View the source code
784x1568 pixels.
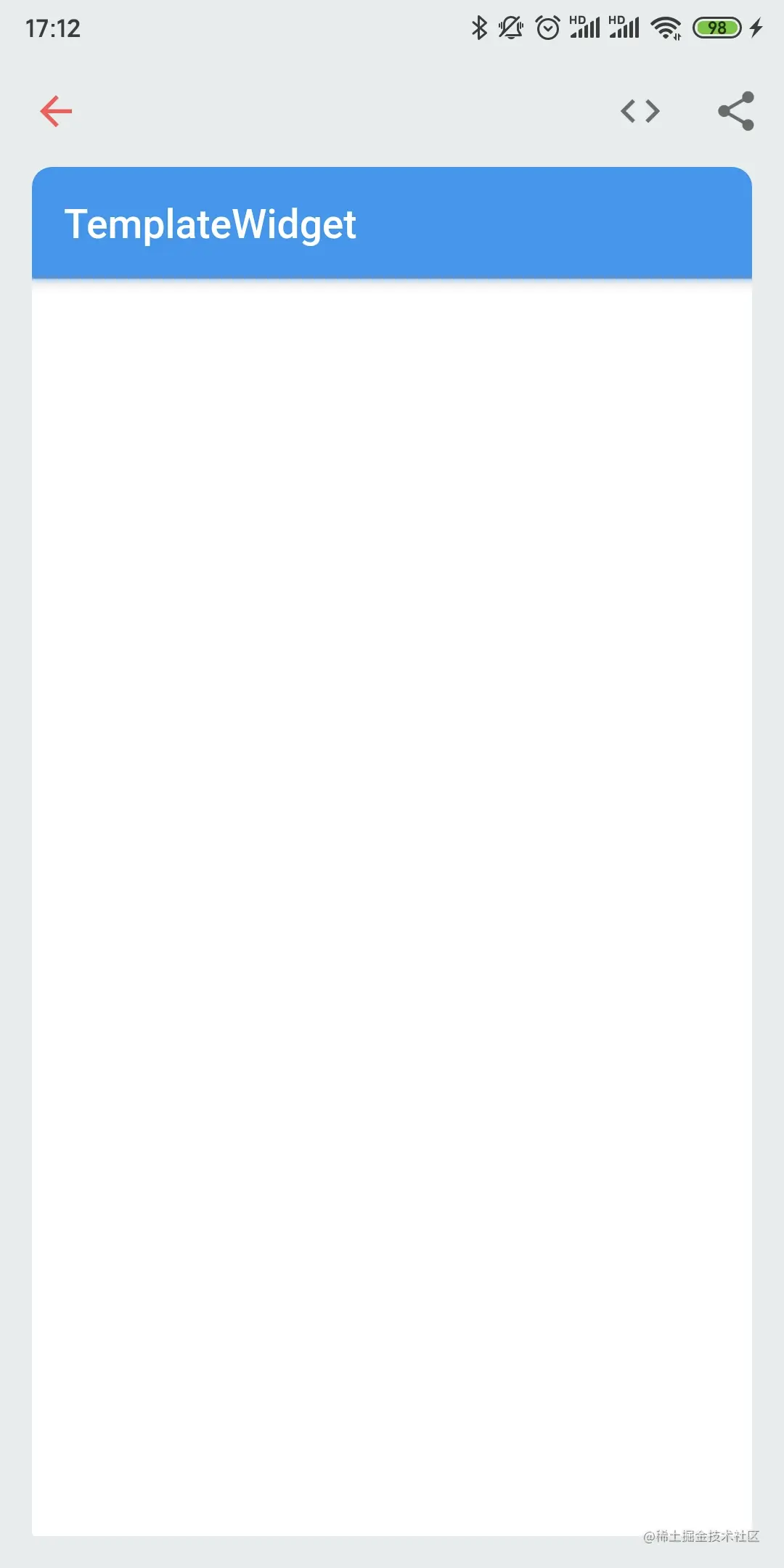[x=640, y=111]
